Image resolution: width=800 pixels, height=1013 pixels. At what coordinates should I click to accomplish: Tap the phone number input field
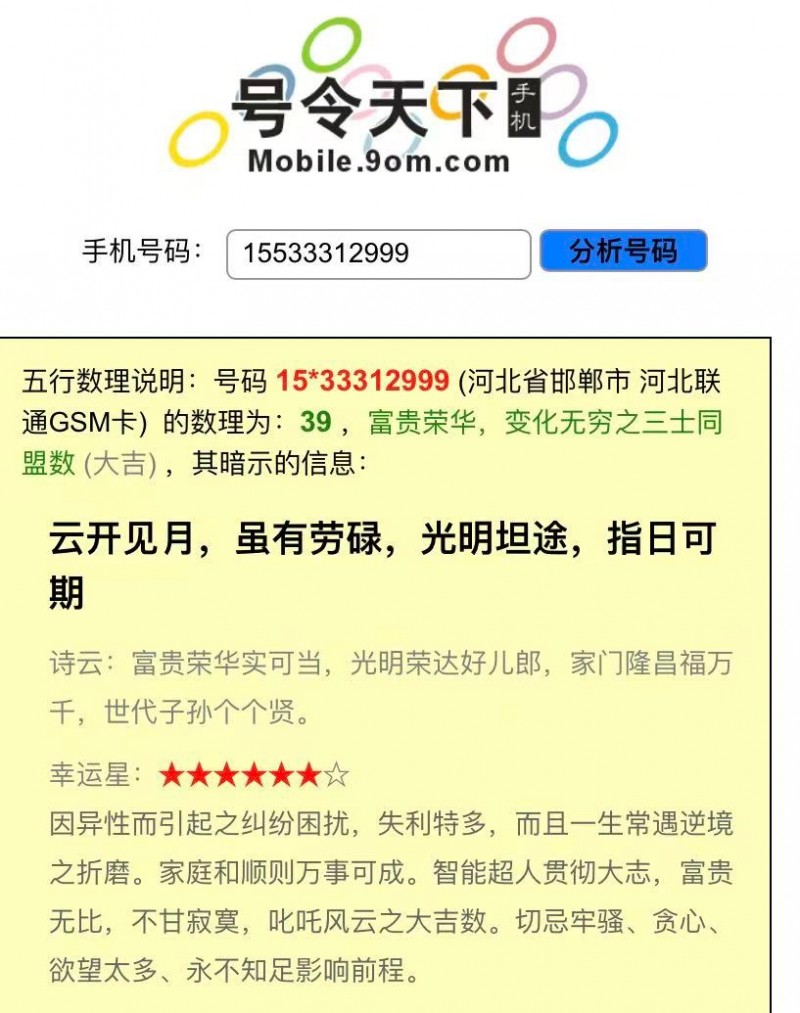(378, 254)
